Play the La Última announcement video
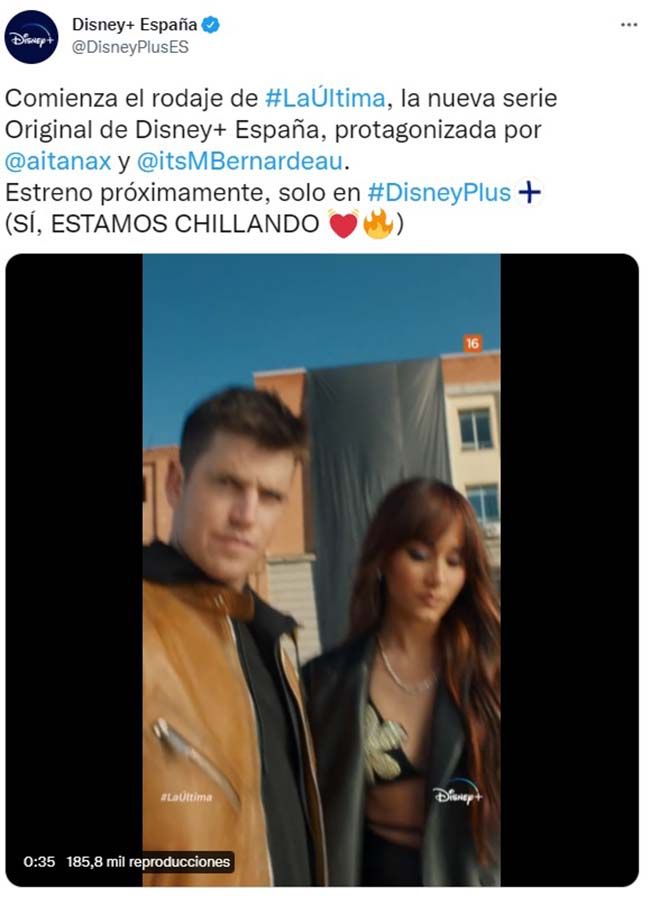The height and width of the screenshot is (897, 650). (x=322, y=570)
